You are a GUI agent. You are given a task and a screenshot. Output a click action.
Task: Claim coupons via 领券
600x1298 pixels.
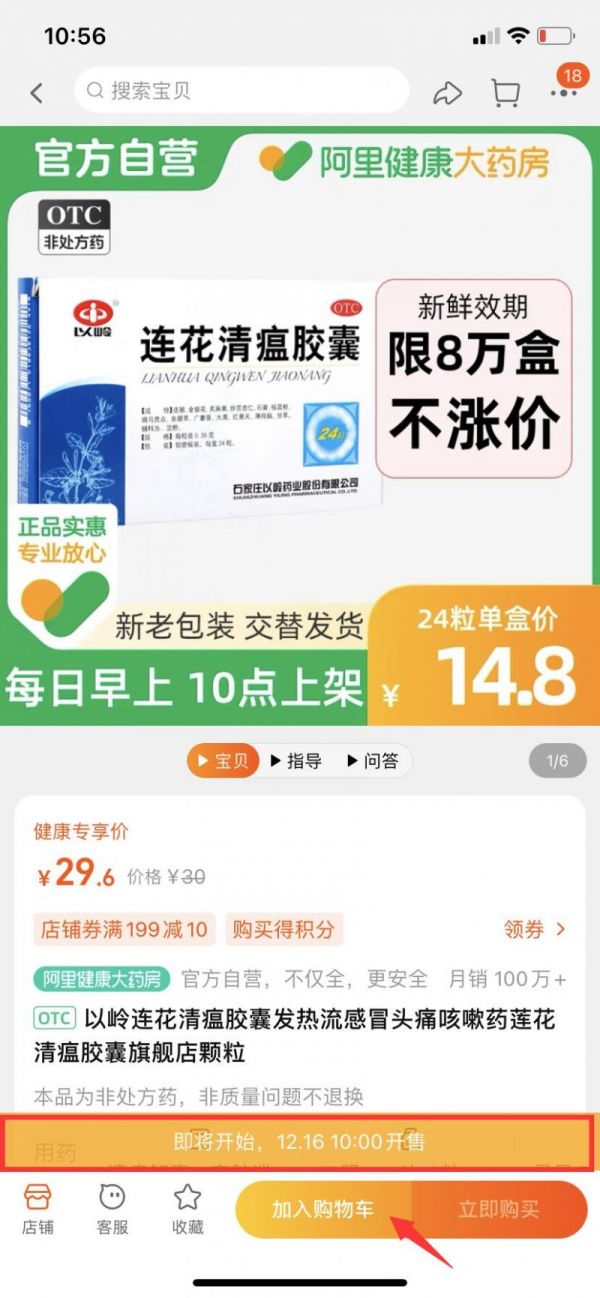535,929
